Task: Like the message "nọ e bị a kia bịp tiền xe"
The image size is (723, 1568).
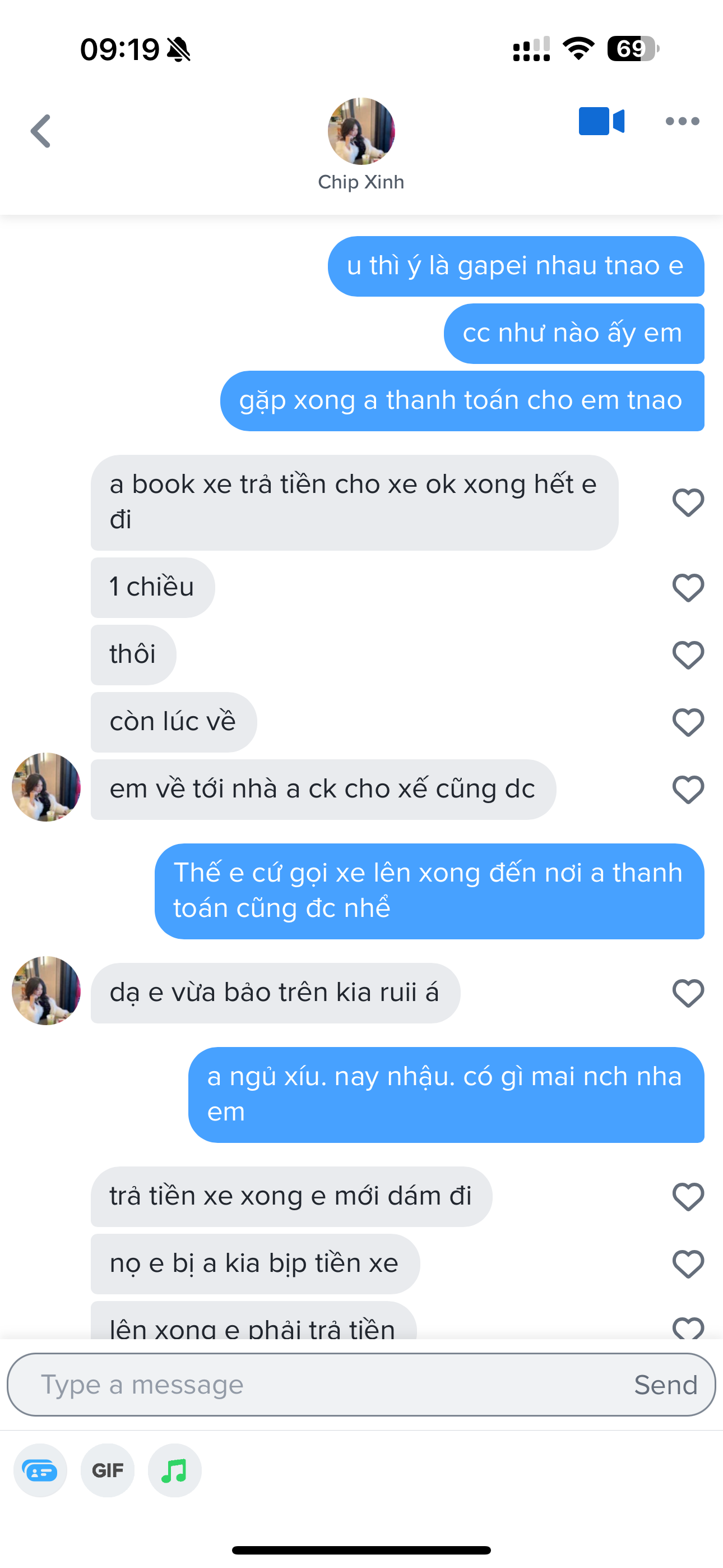Action: tap(688, 1263)
